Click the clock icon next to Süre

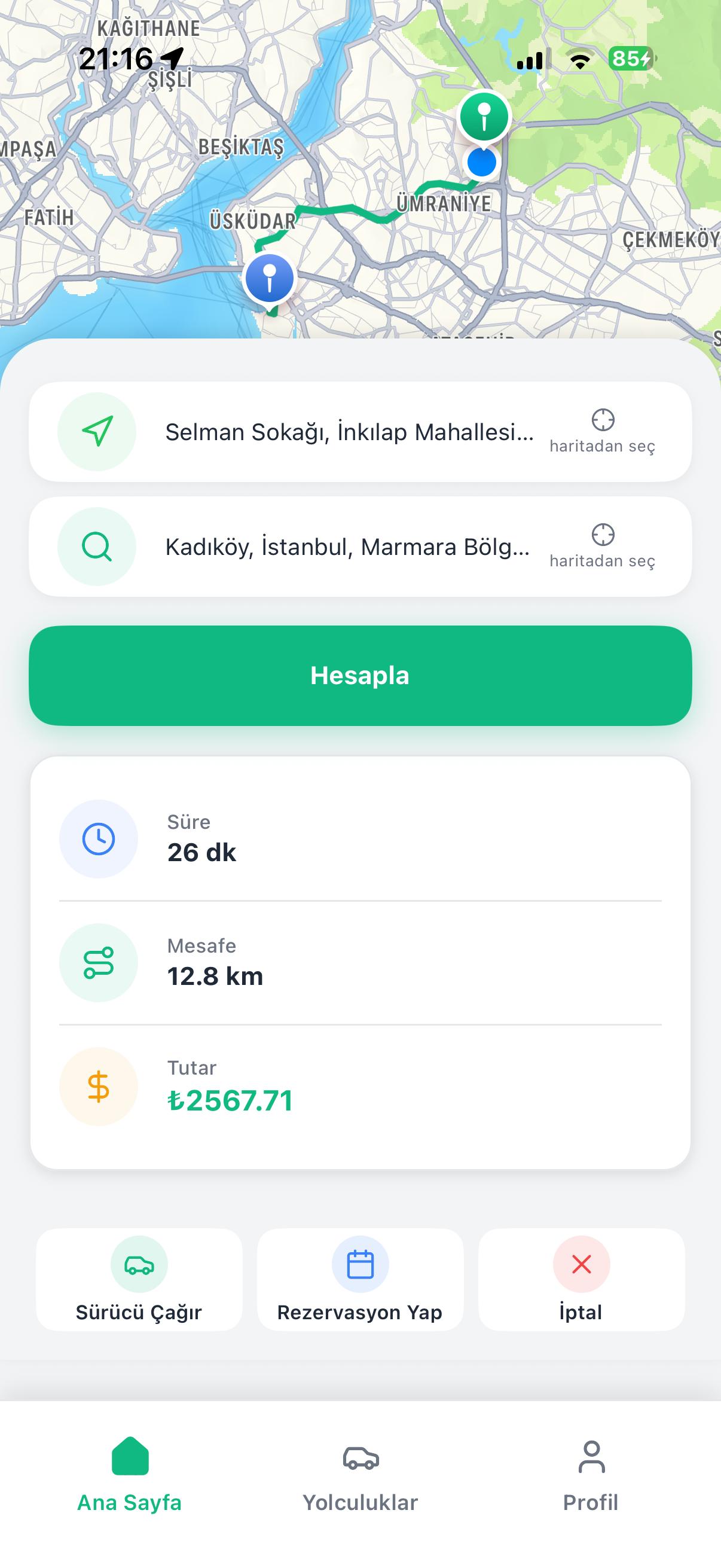pyautogui.click(x=97, y=839)
